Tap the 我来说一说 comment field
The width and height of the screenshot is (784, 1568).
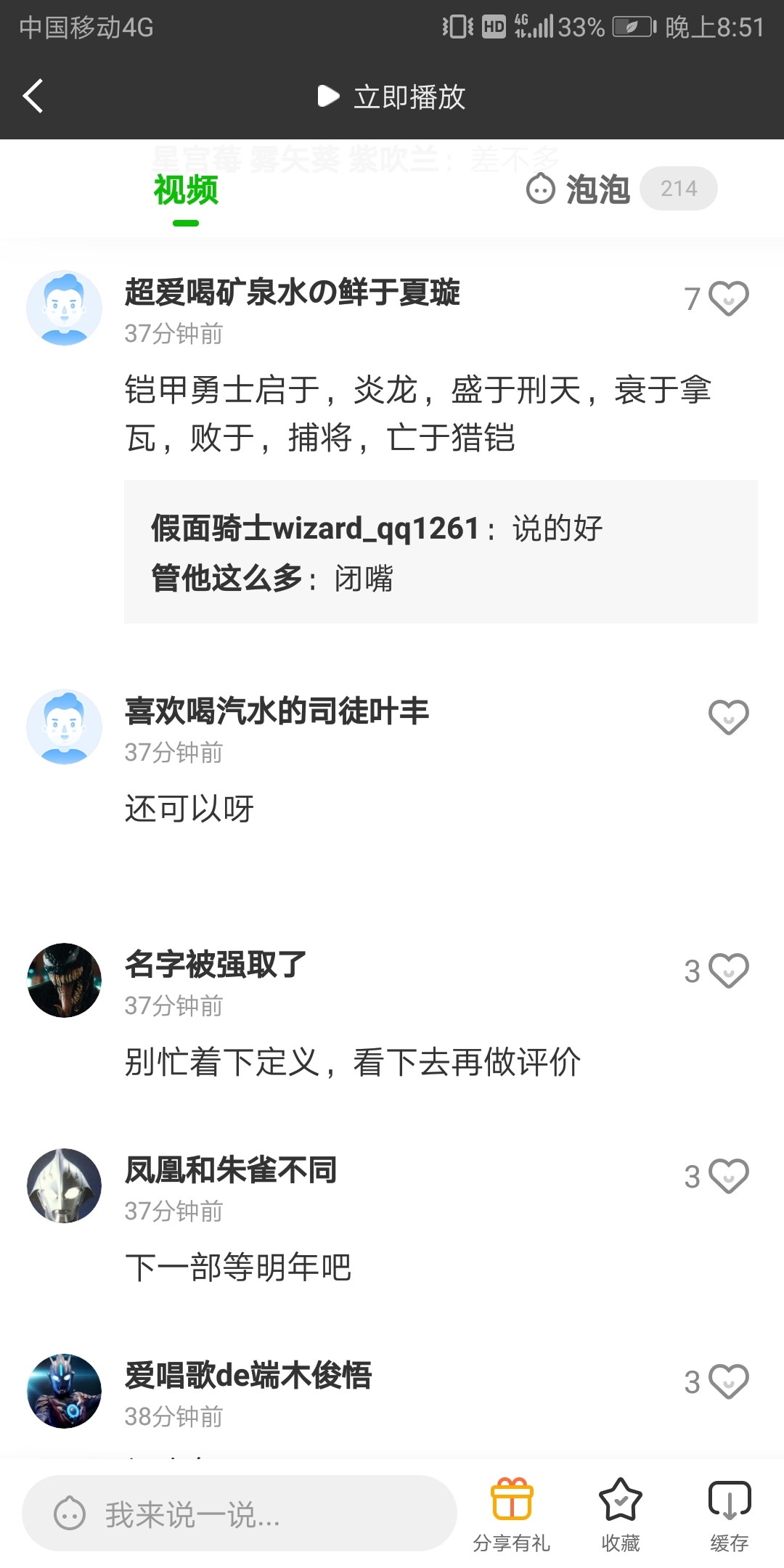click(x=240, y=1514)
